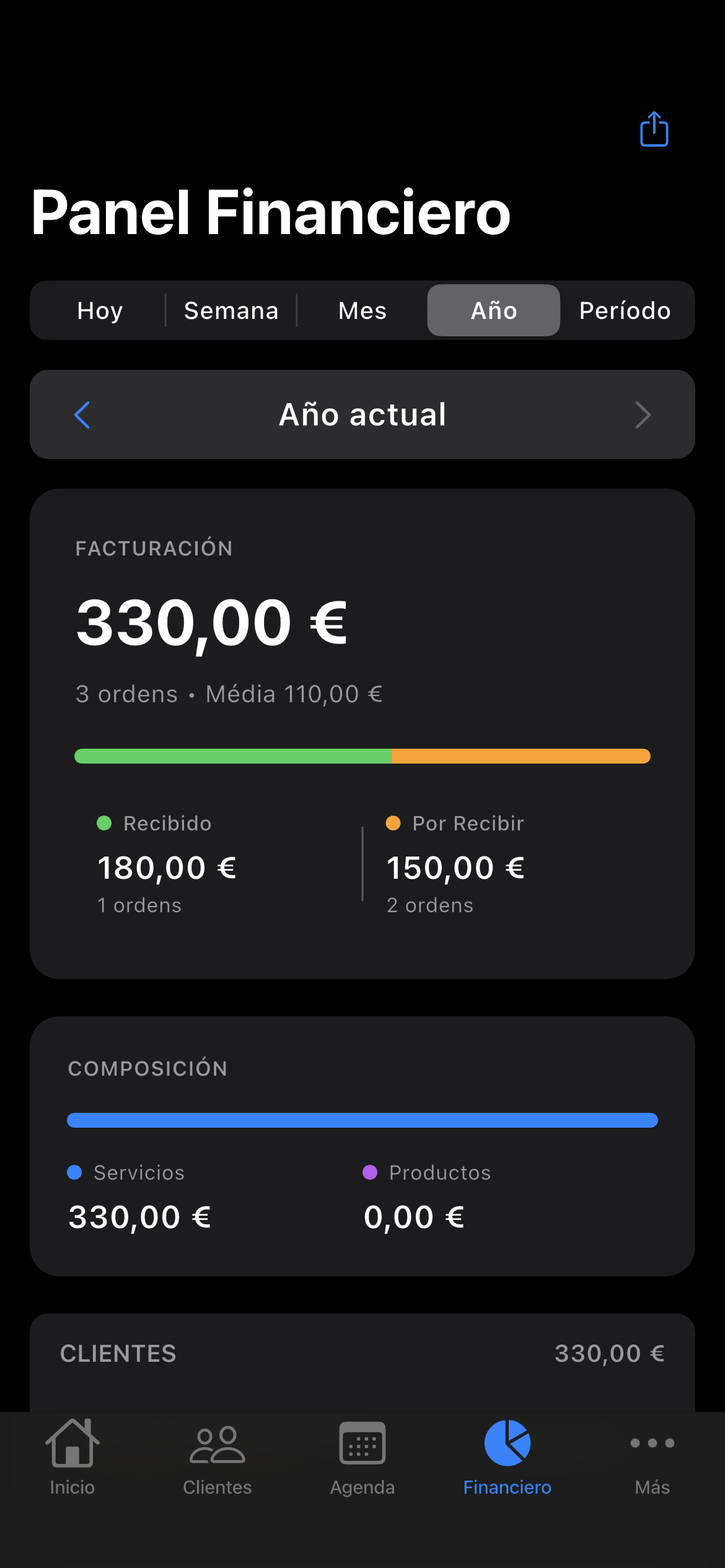Expand the Clientes section

pos(362,1354)
